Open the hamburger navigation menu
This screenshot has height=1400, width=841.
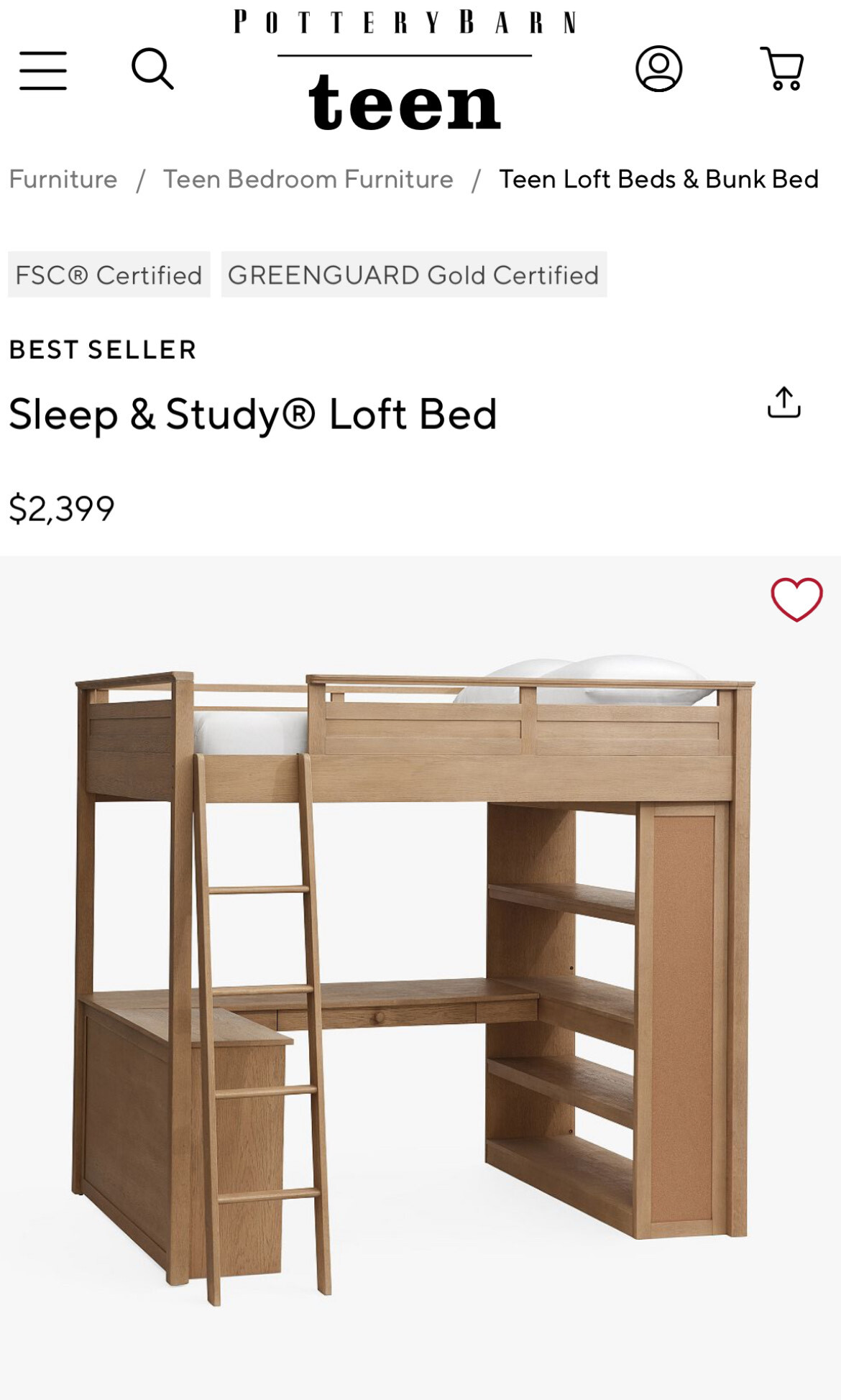(43, 70)
